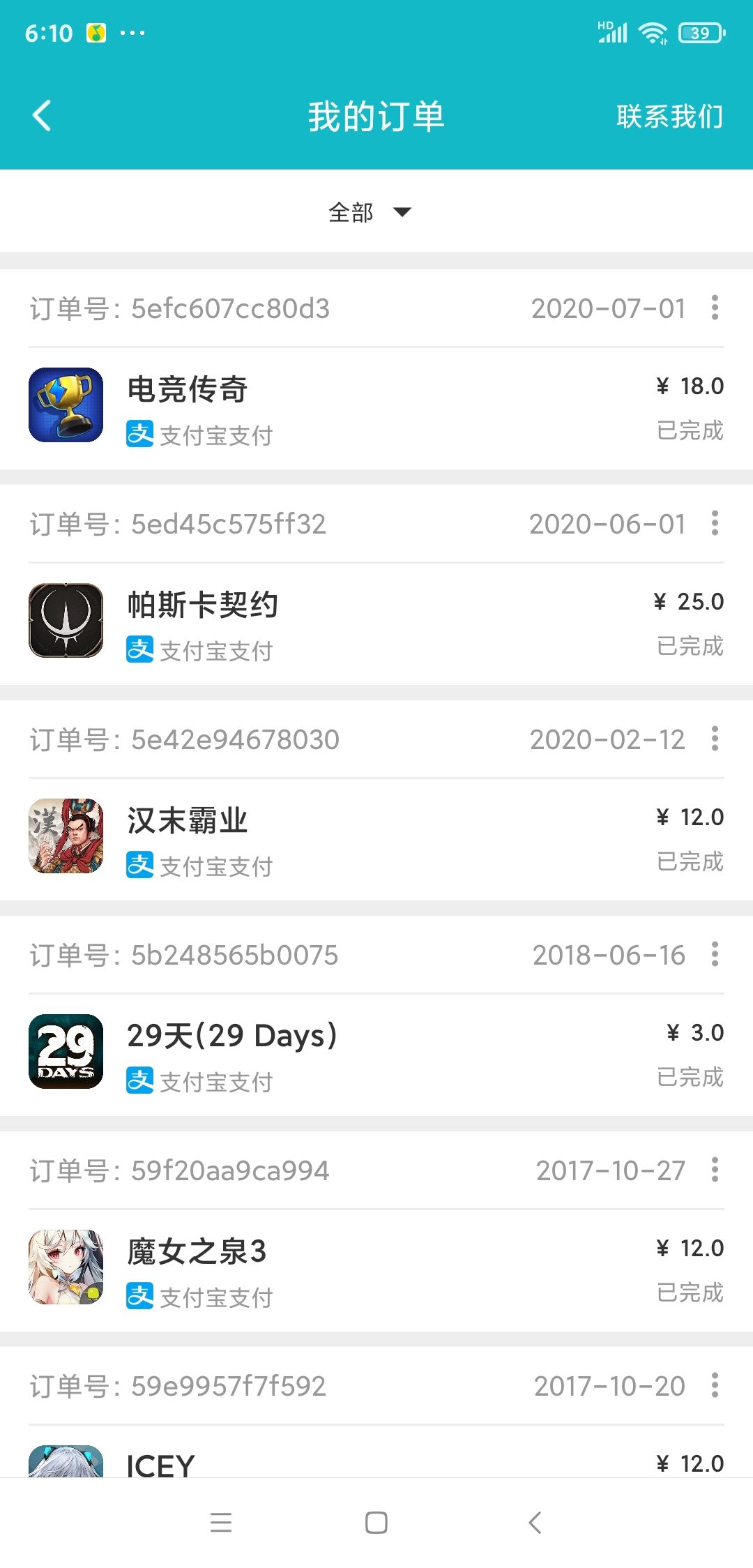Go back from 我的订单 page

coord(43,116)
